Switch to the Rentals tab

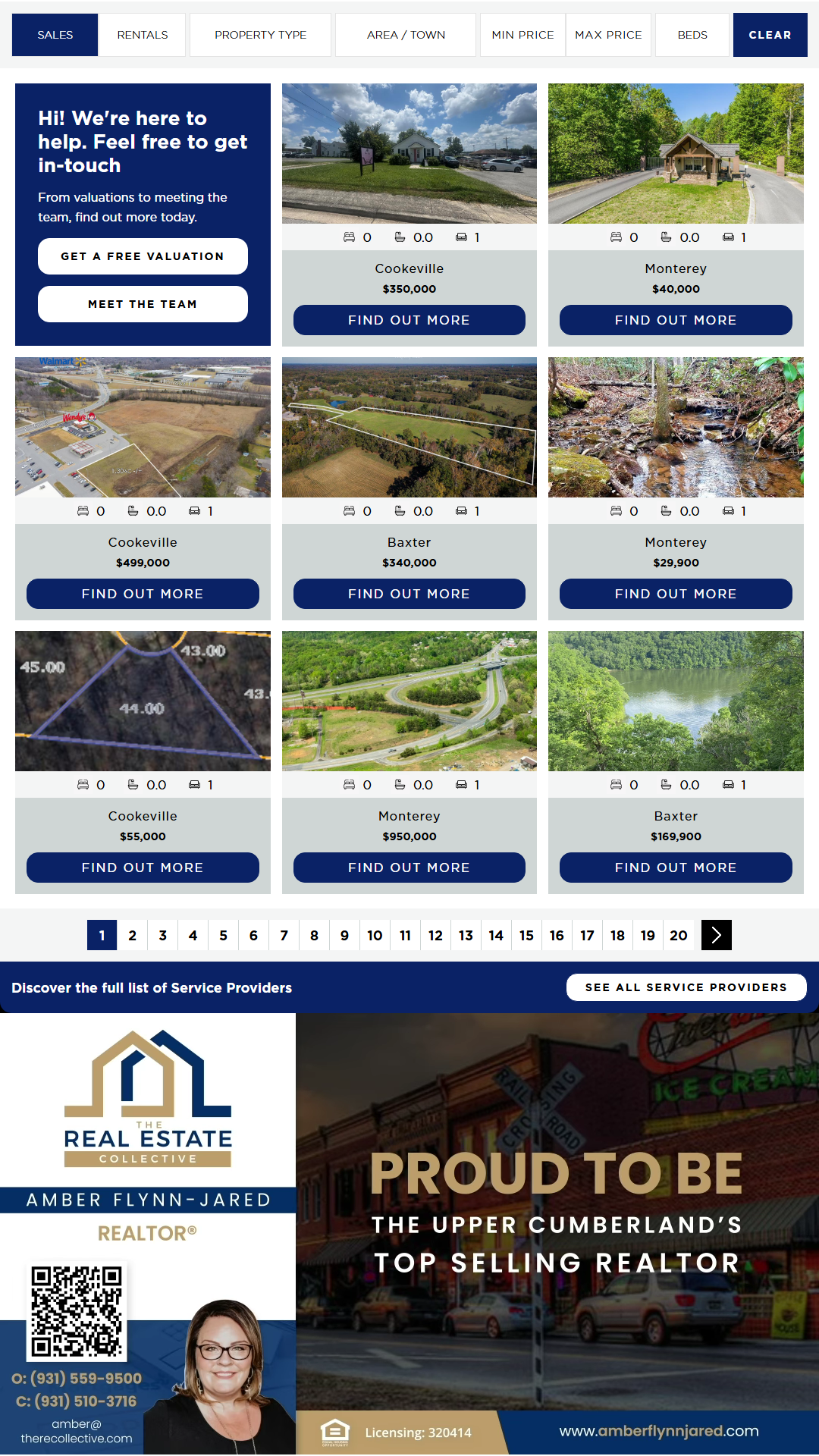point(143,35)
